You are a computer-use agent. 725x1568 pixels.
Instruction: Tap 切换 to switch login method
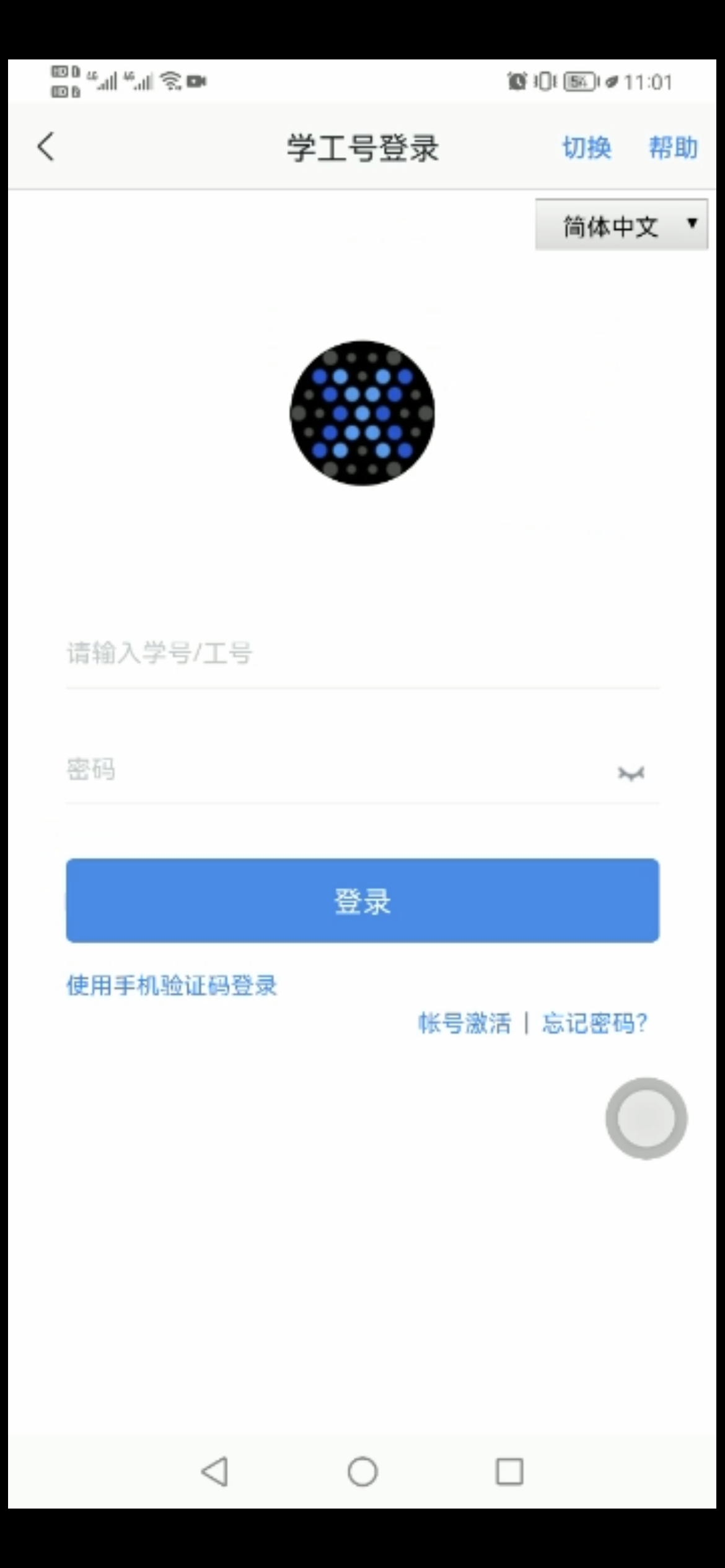(586, 148)
